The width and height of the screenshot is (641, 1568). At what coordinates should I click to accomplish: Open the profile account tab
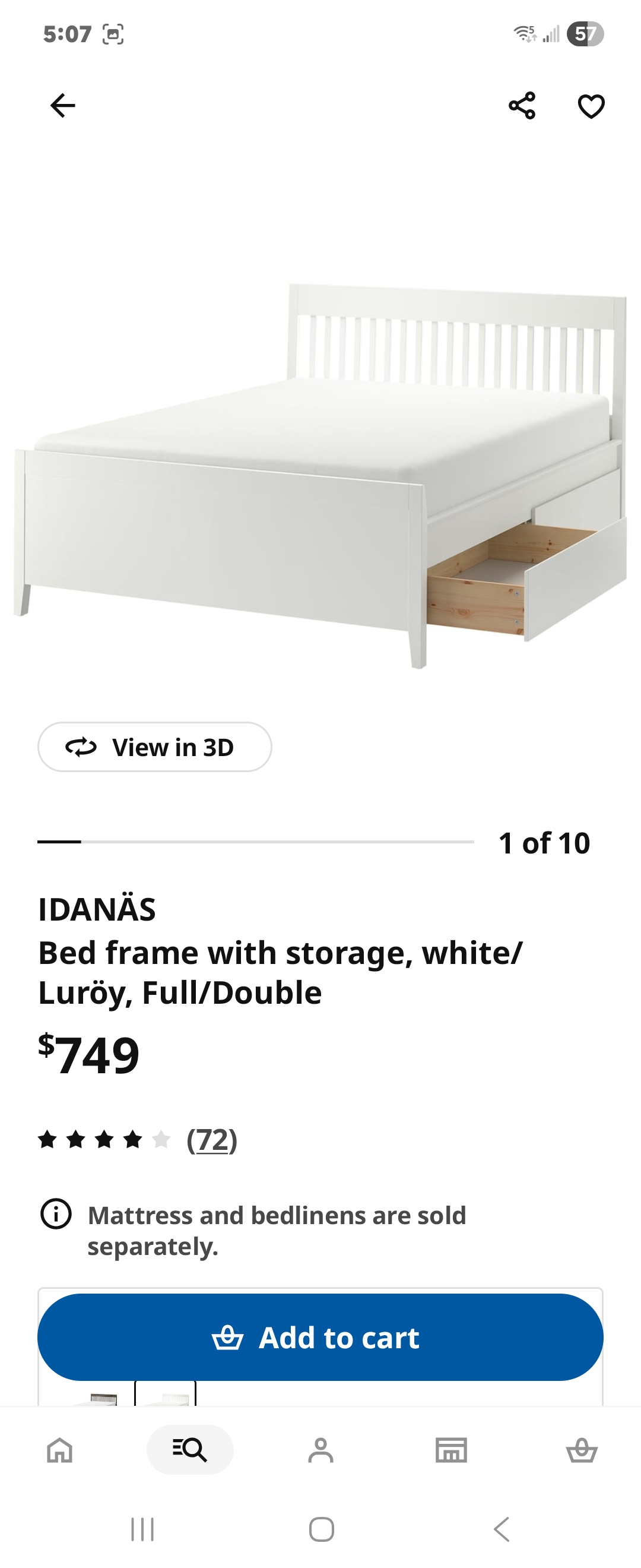pos(320,1450)
